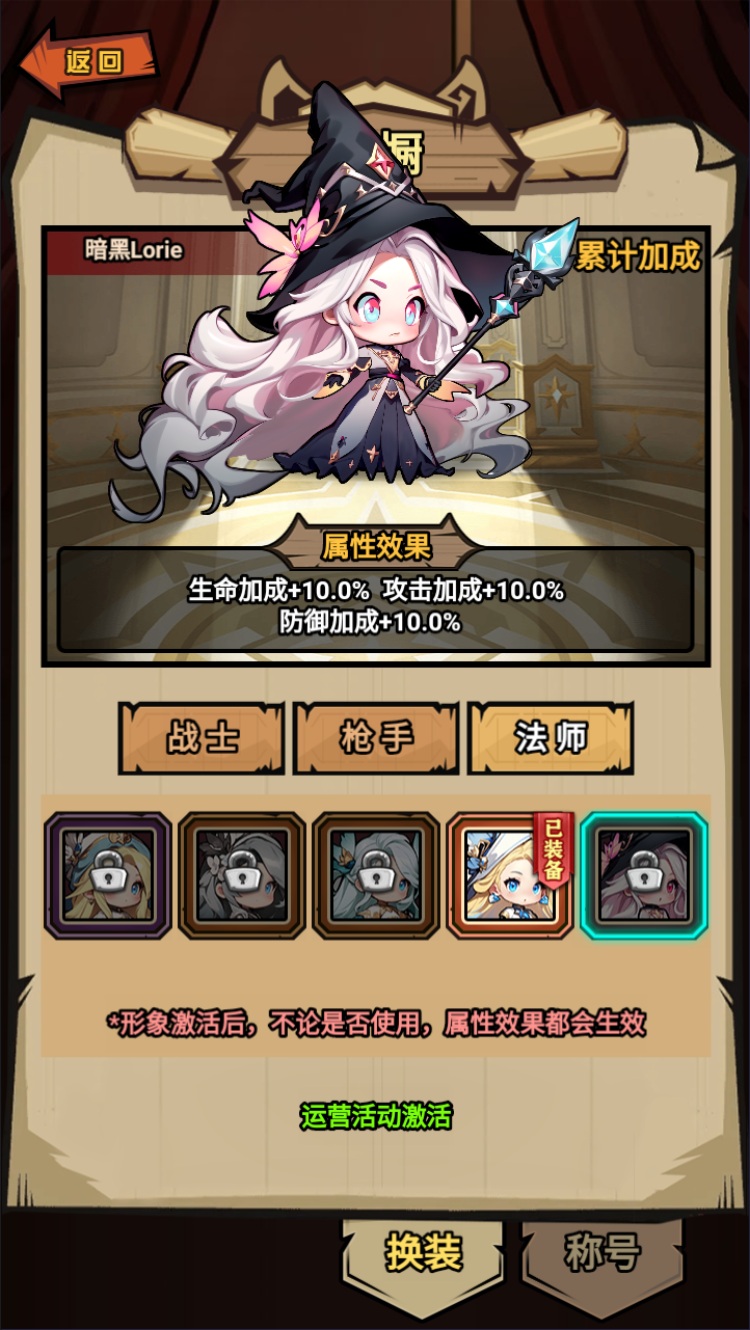The height and width of the screenshot is (1330, 750).
Task: Open the 累计加成 cumulative bonus
Action: (x=637, y=256)
